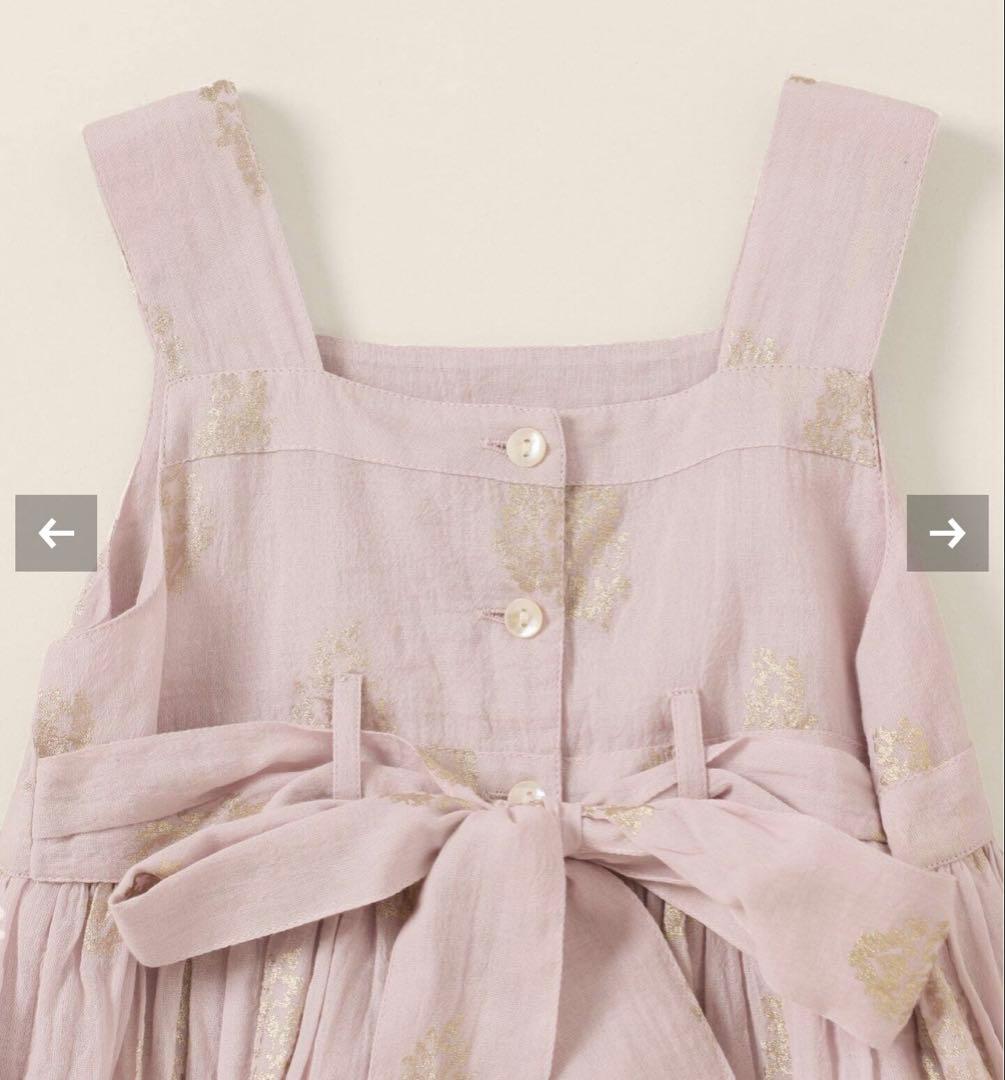Screen dimensions: 1005x1080
Task: Go to the previous product photo
Action: (56, 533)
